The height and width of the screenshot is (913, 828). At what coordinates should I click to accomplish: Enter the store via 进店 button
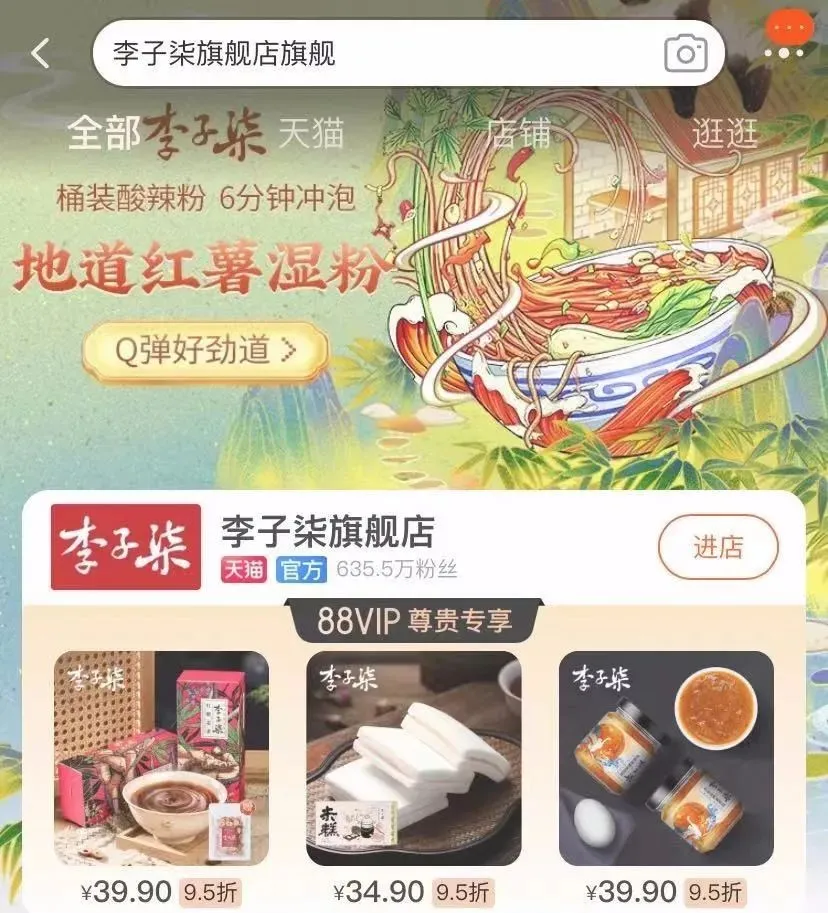[x=718, y=547]
